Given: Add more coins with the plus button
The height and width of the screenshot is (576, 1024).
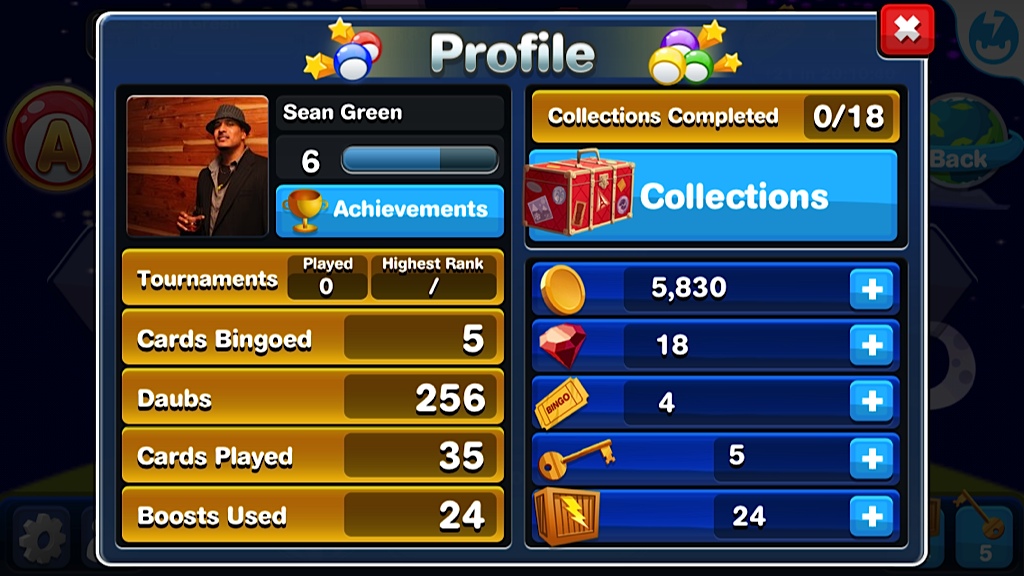Looking at the screenshot, I should [x=871, y=289].
